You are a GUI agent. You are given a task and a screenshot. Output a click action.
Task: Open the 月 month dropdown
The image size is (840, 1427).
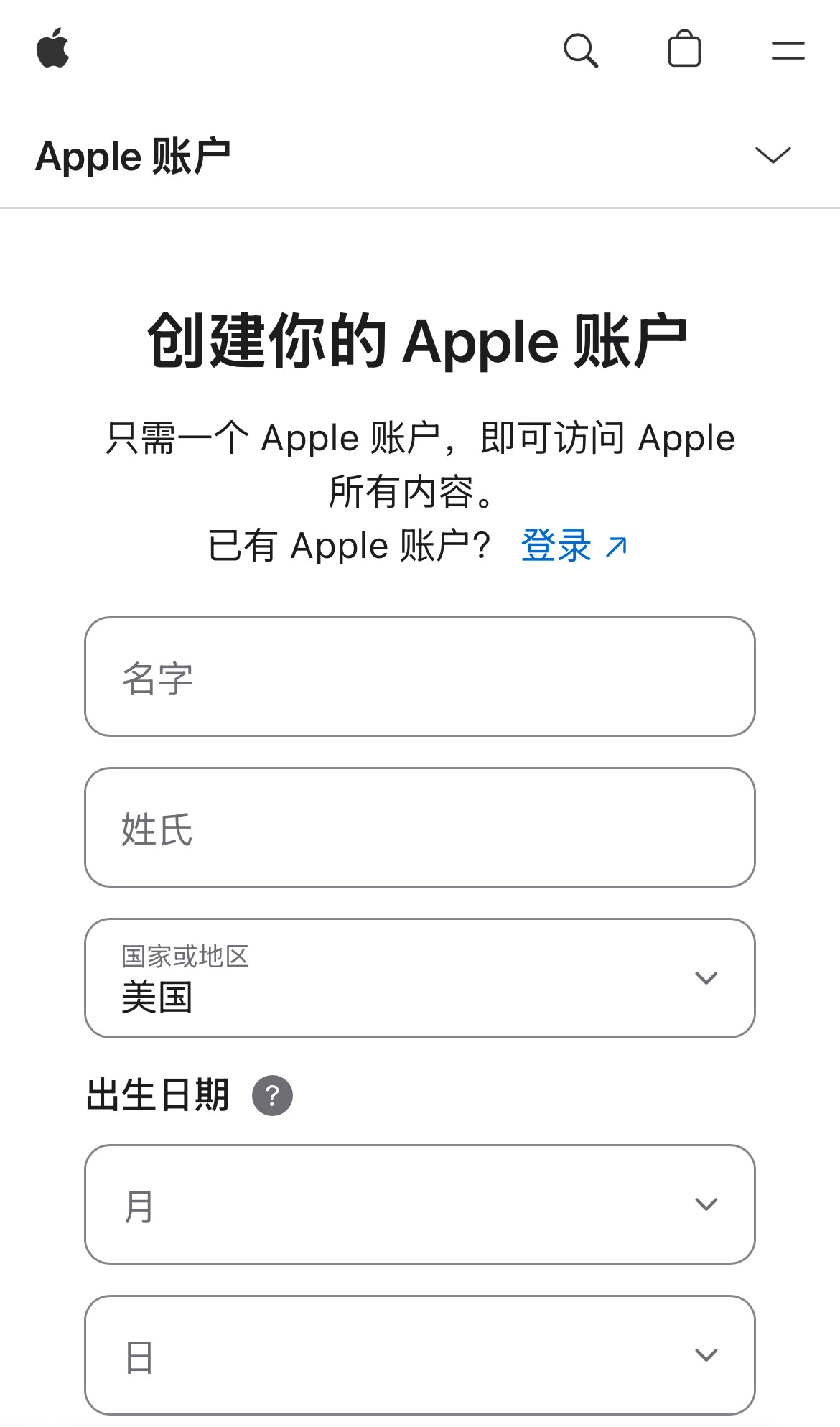click(x=420, y=1204)
